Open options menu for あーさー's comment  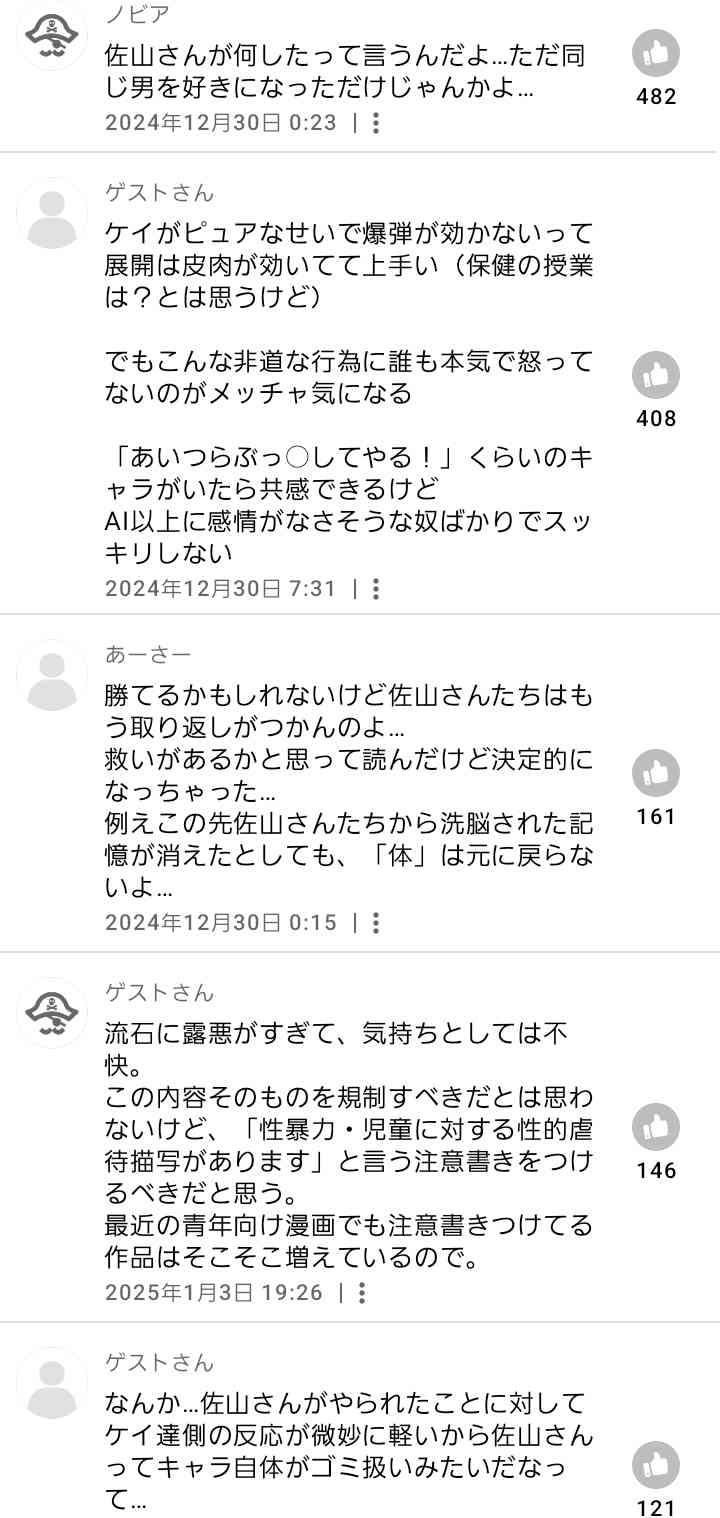click(376, 923)
